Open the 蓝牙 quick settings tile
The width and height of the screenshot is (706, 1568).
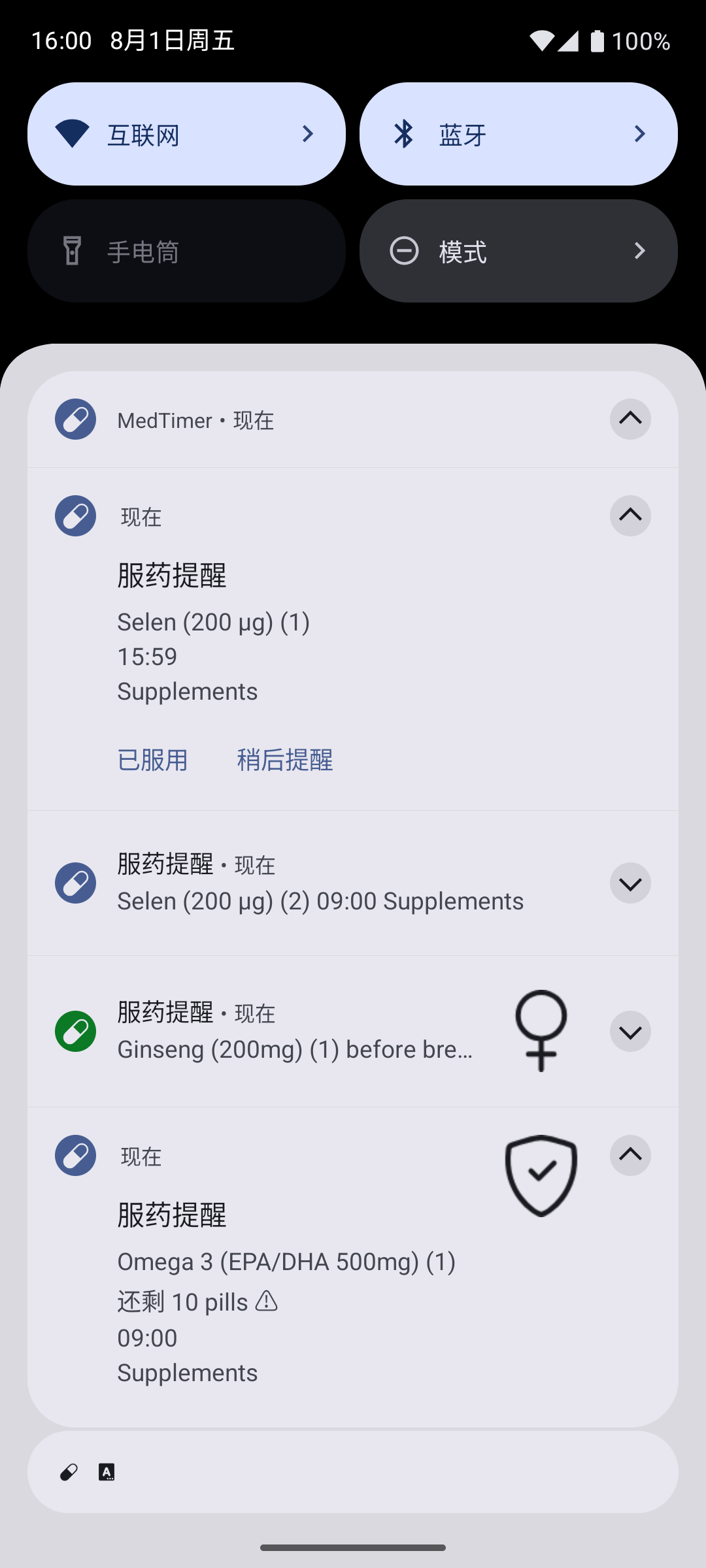518,134
